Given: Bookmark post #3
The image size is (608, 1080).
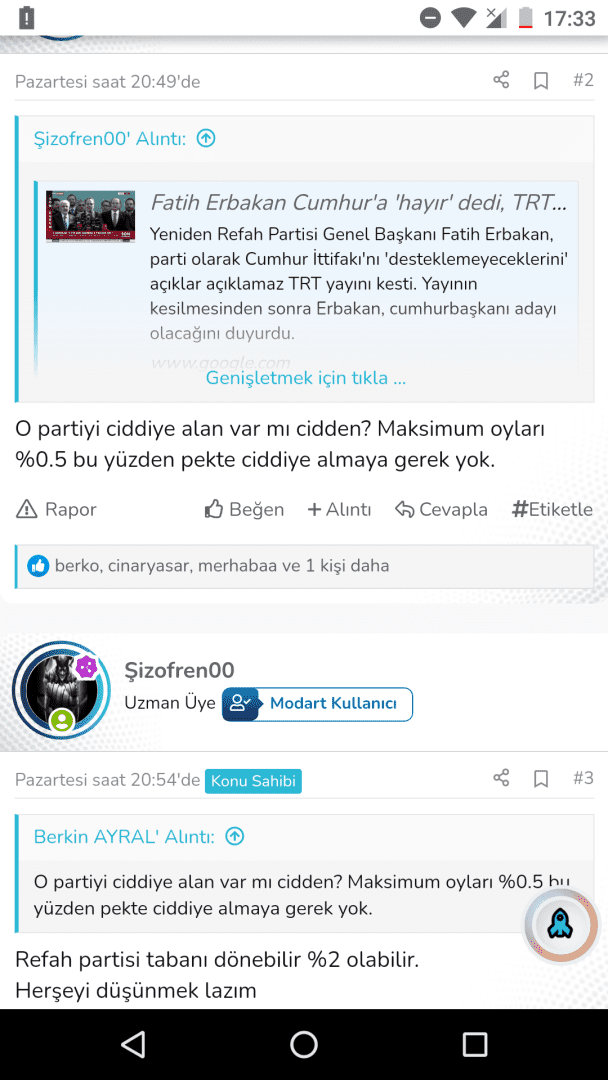Looking at the screenshot, I should pos(541,779).
